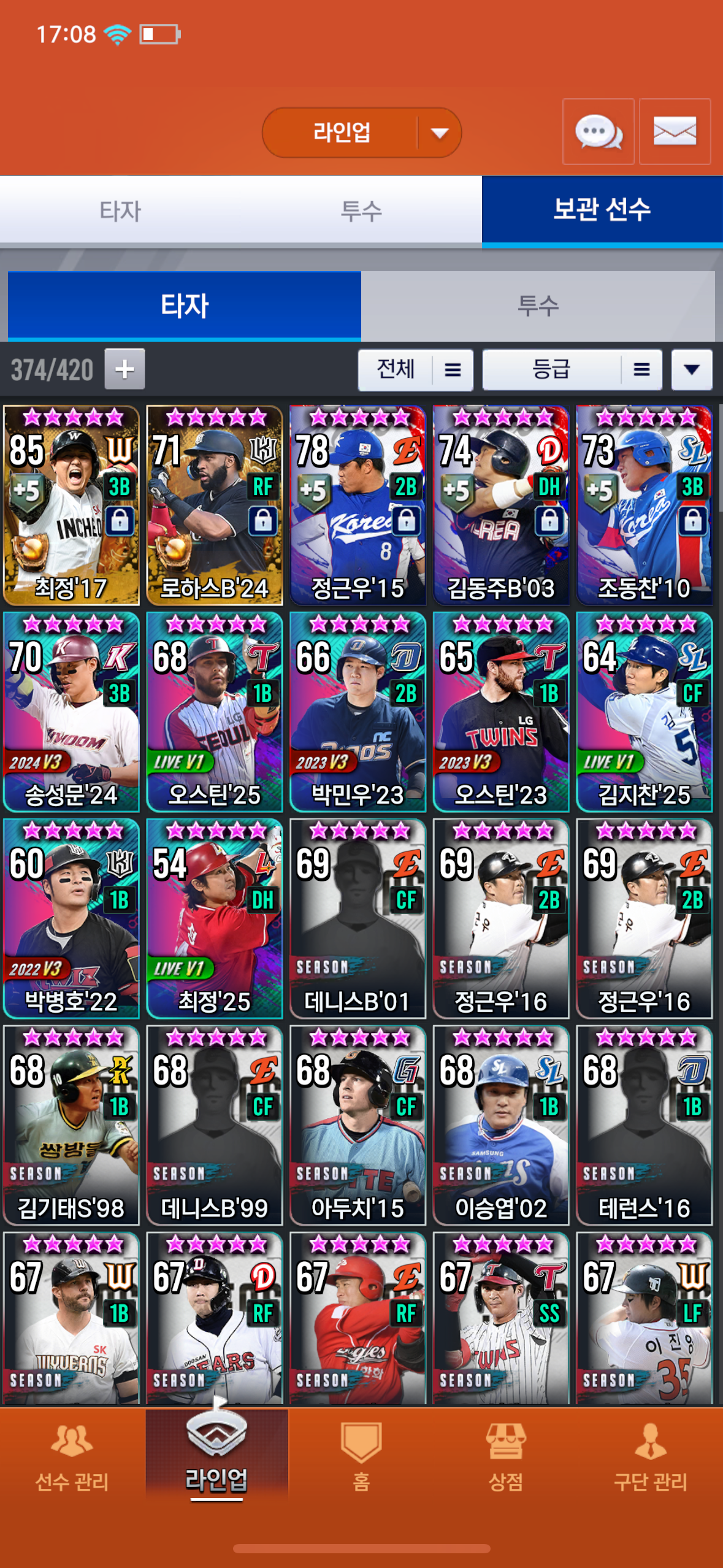
Task: Select the 투수 sub-tab under 보관 선수
Action: pos(537,306)
